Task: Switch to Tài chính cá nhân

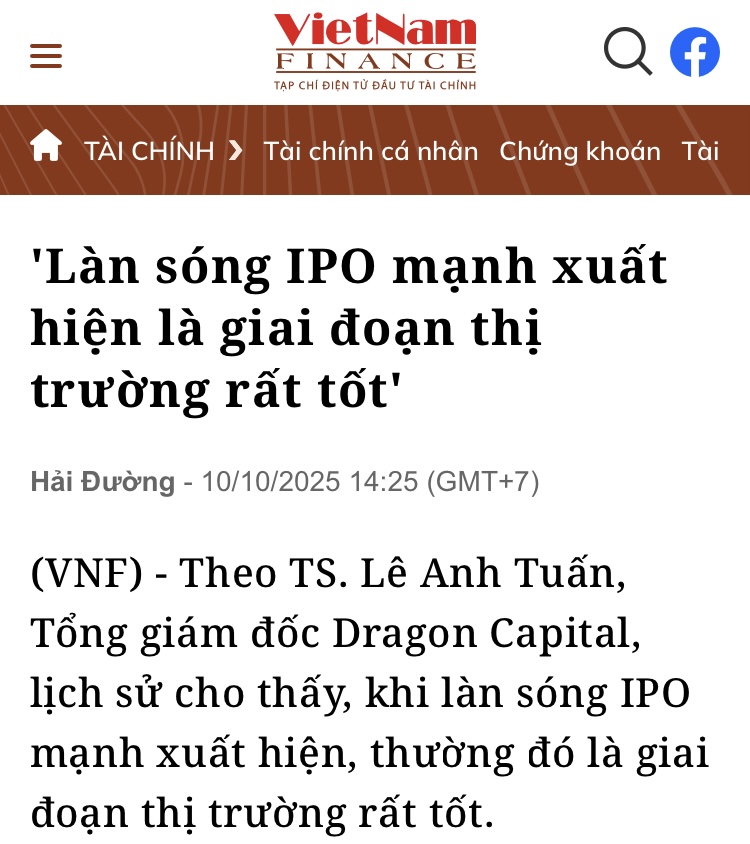Action: (370, 151)
